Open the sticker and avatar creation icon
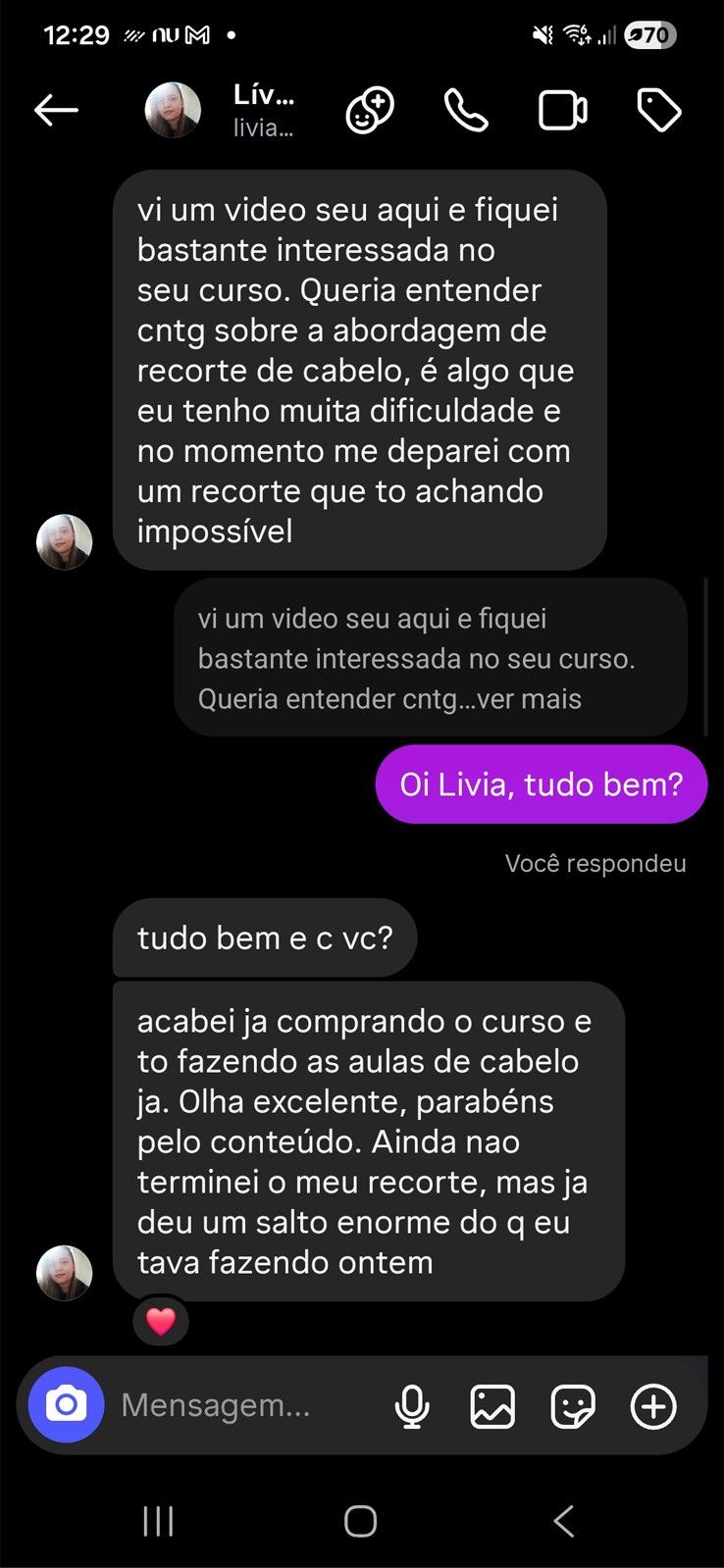 pyautogui.click(x=370, y=111)
